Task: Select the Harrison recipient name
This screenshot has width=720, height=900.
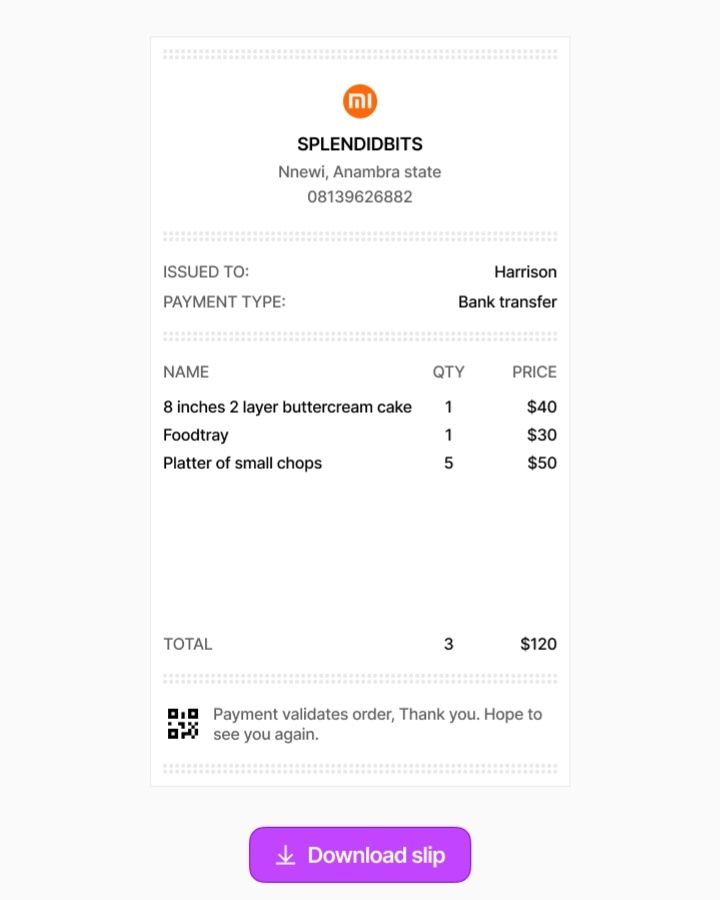Action: [525, 271]
